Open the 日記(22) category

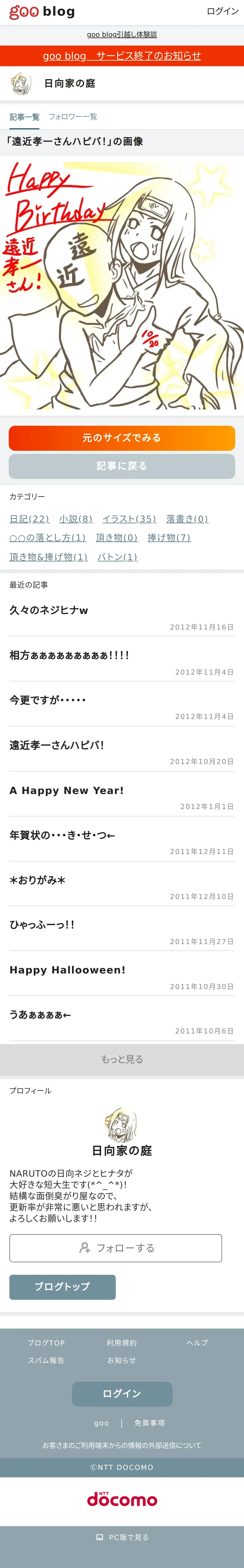29,519
